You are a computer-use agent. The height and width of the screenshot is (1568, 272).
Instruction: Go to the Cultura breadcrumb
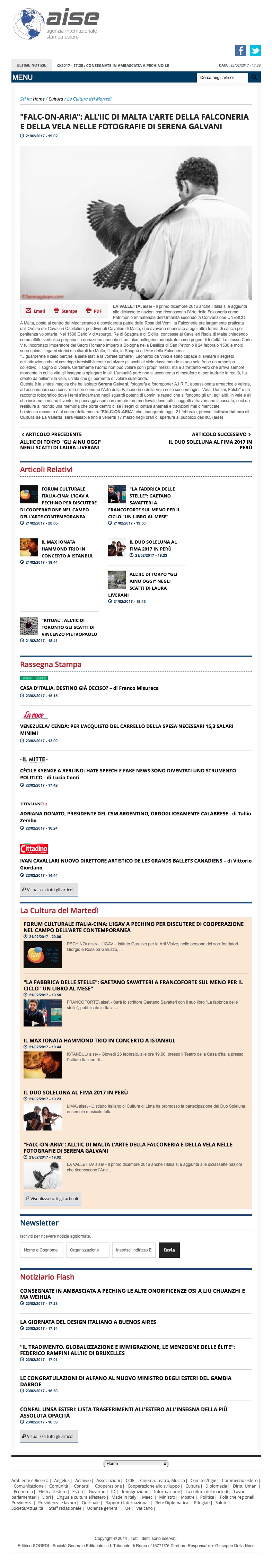pyautogui.click(x=55, y=98)
